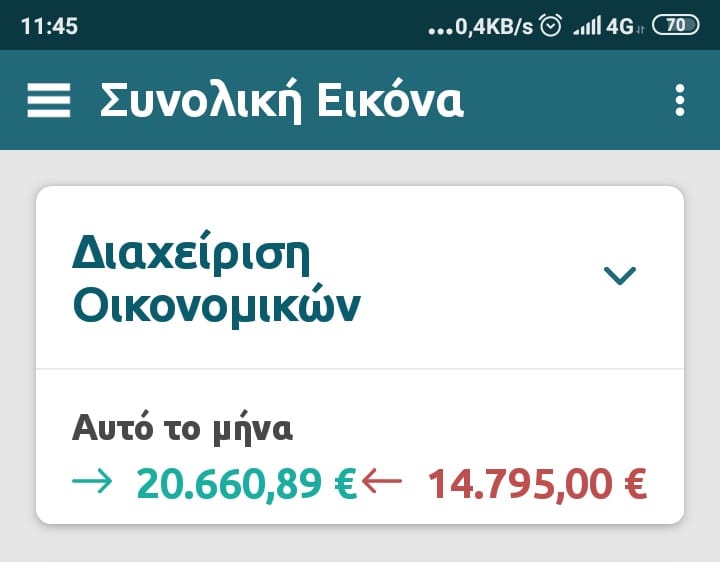Screen dimensions: 720x562
Task: Open the hamburger navigation drawer menu
Action: pyautogui.click(x=48, y=100)
